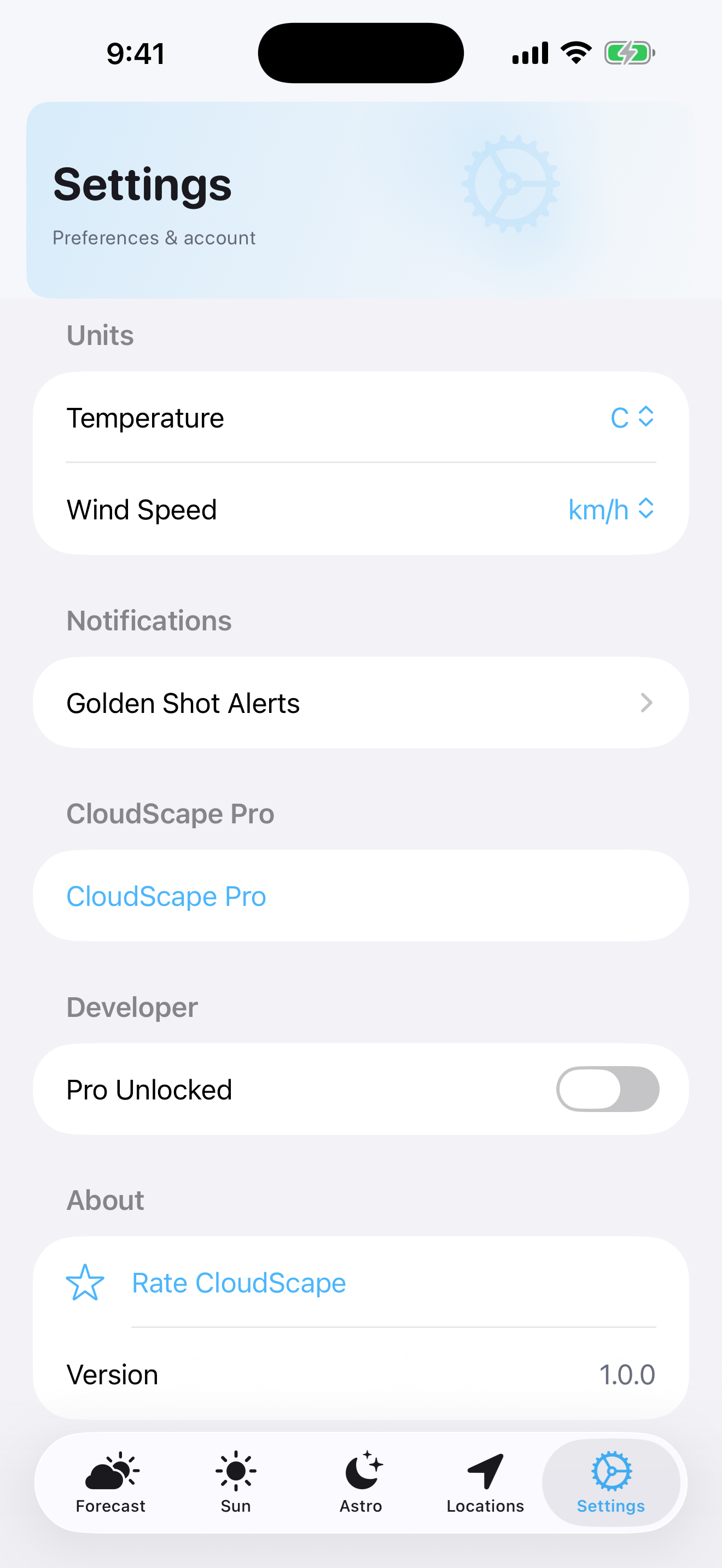Change the Temperature unit picker
The image size is (722, 1568).
point(631,418)
